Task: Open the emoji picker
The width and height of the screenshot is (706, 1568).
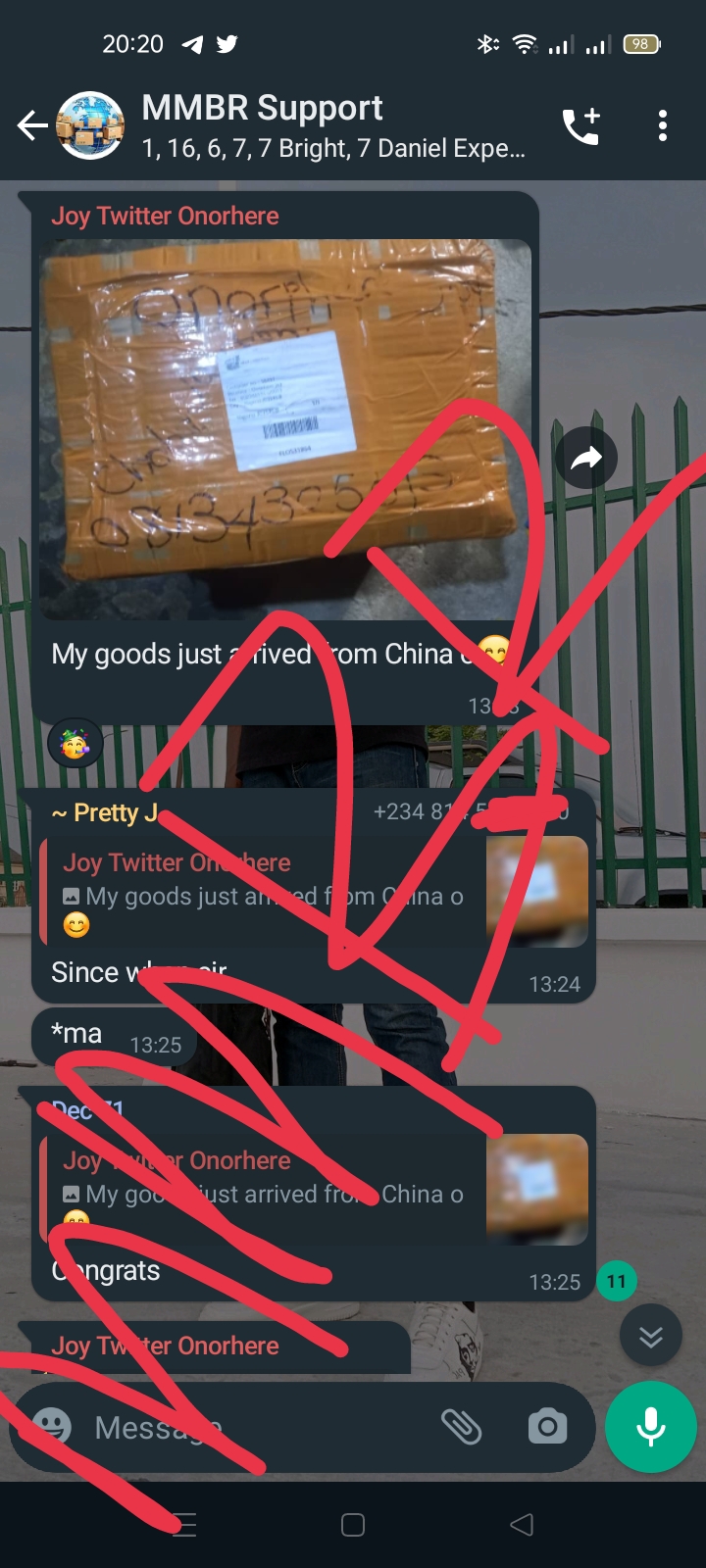Action: [51, 1427]
